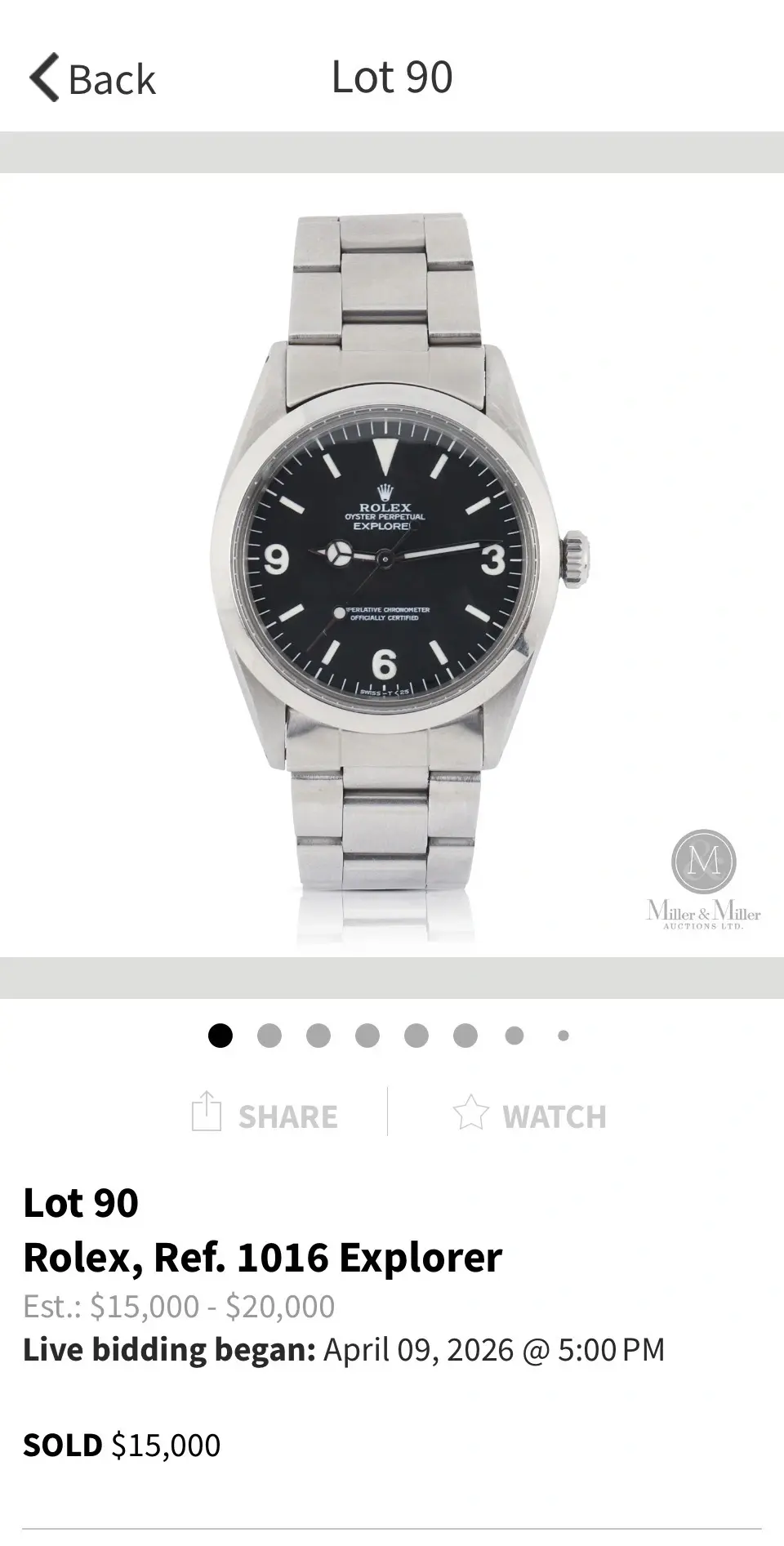Image resolution: width=784 pixels, height=1546 pixels.
Task: Go back to the previous screen
Action: (x=91, y=78)
